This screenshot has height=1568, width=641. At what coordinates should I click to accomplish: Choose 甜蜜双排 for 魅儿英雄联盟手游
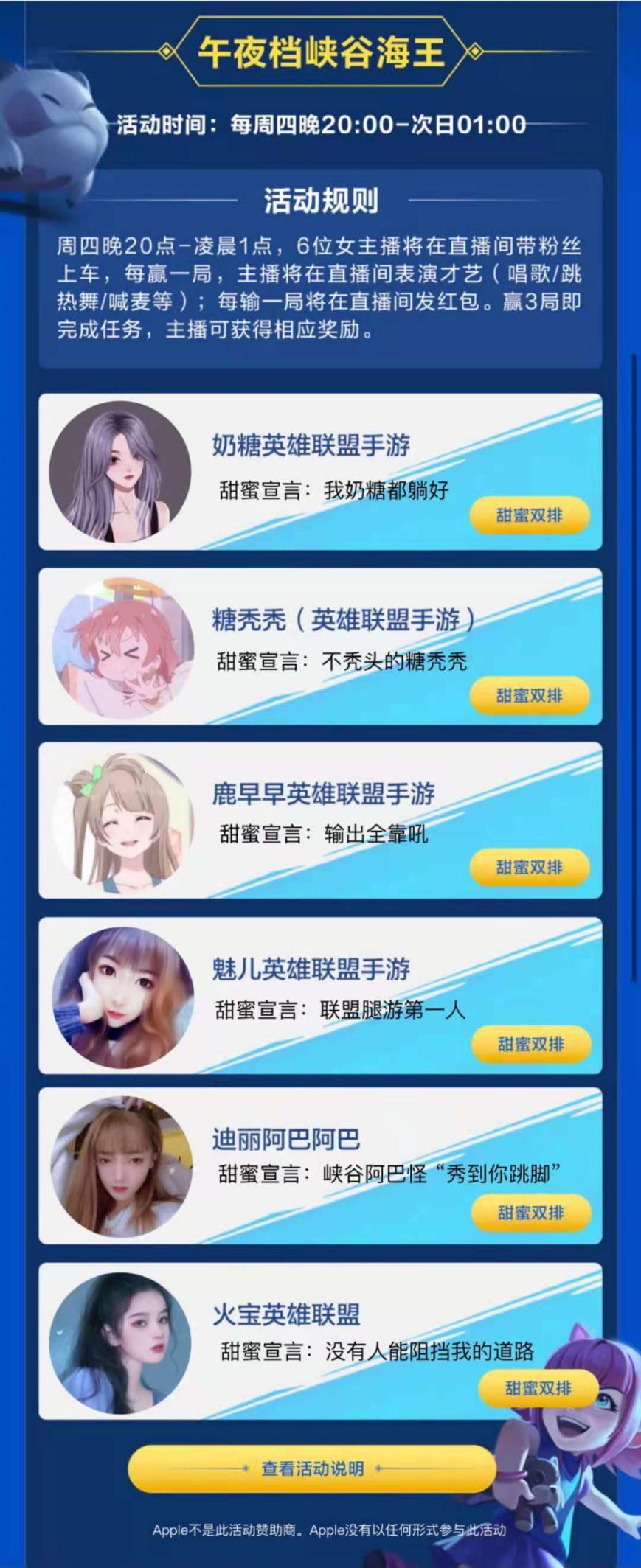pyautogui.click(x=531, y=1044)
